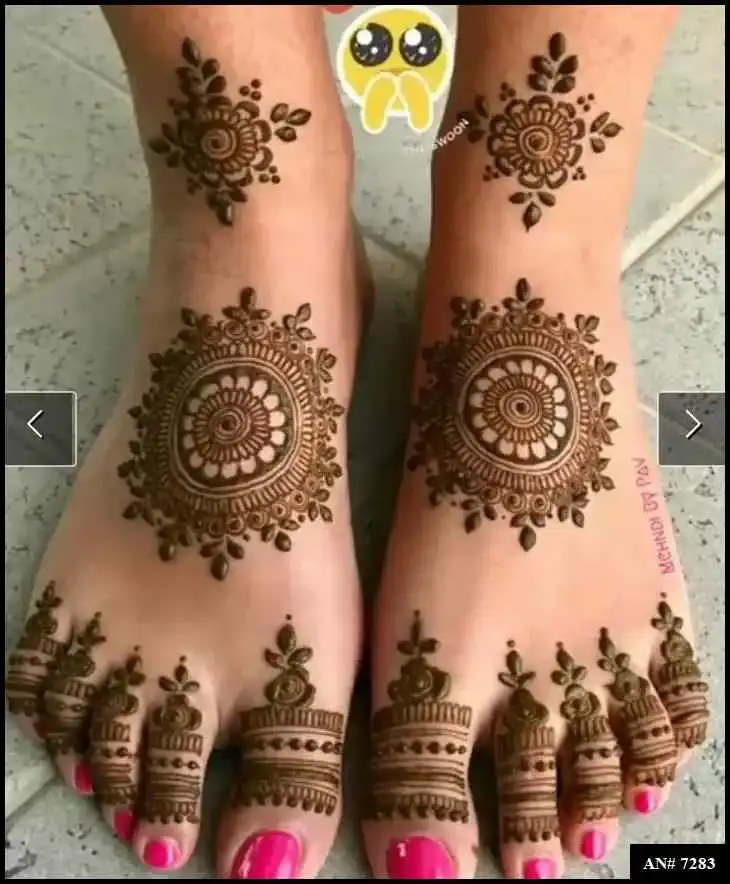Go to the previous mehndi design image

(x=39, y=428)
